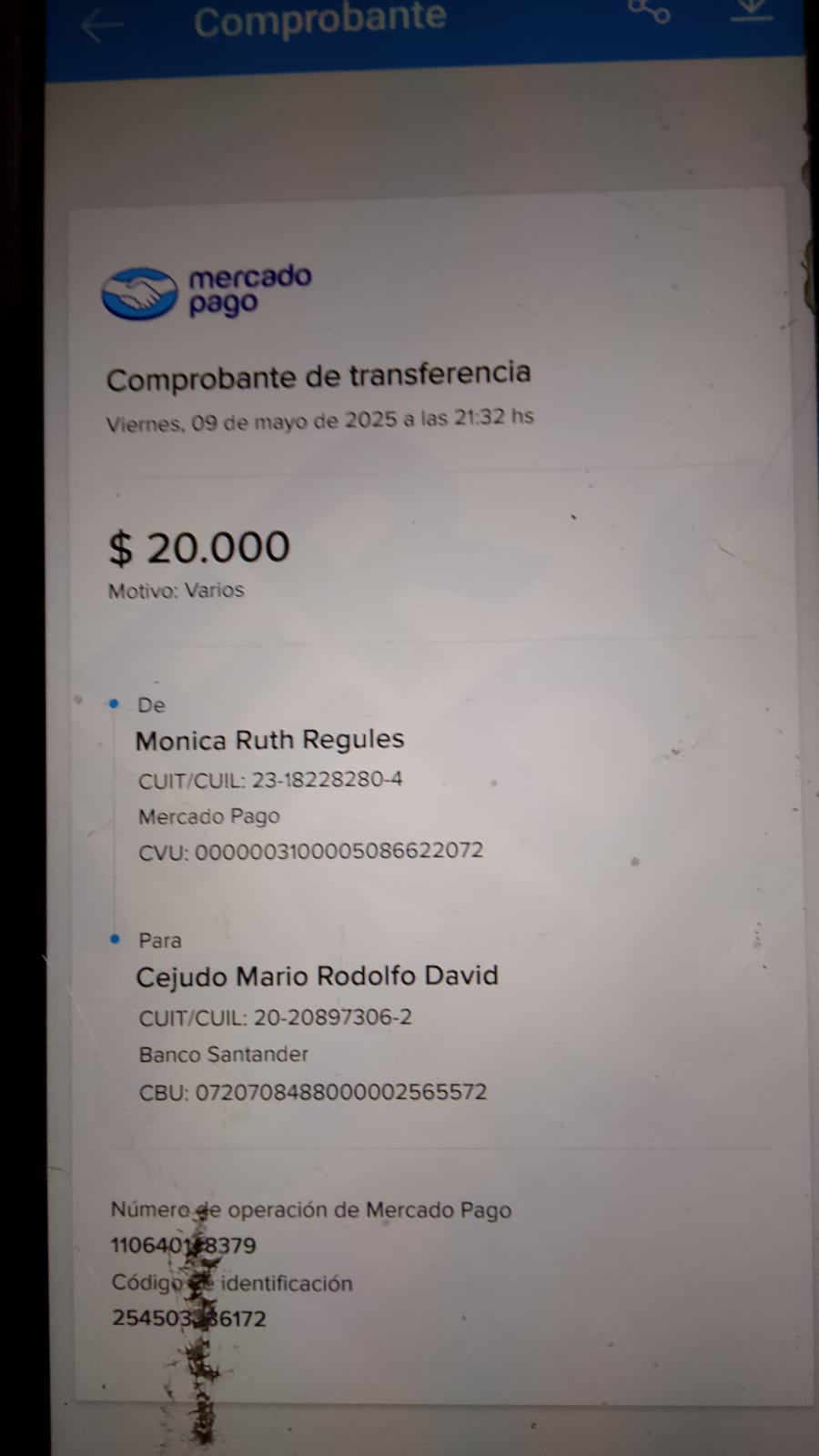Image resolution: width=819 pixels, height=1456 pixels.
Task: Download the comprobante
Action: click(x=753, y=9)
